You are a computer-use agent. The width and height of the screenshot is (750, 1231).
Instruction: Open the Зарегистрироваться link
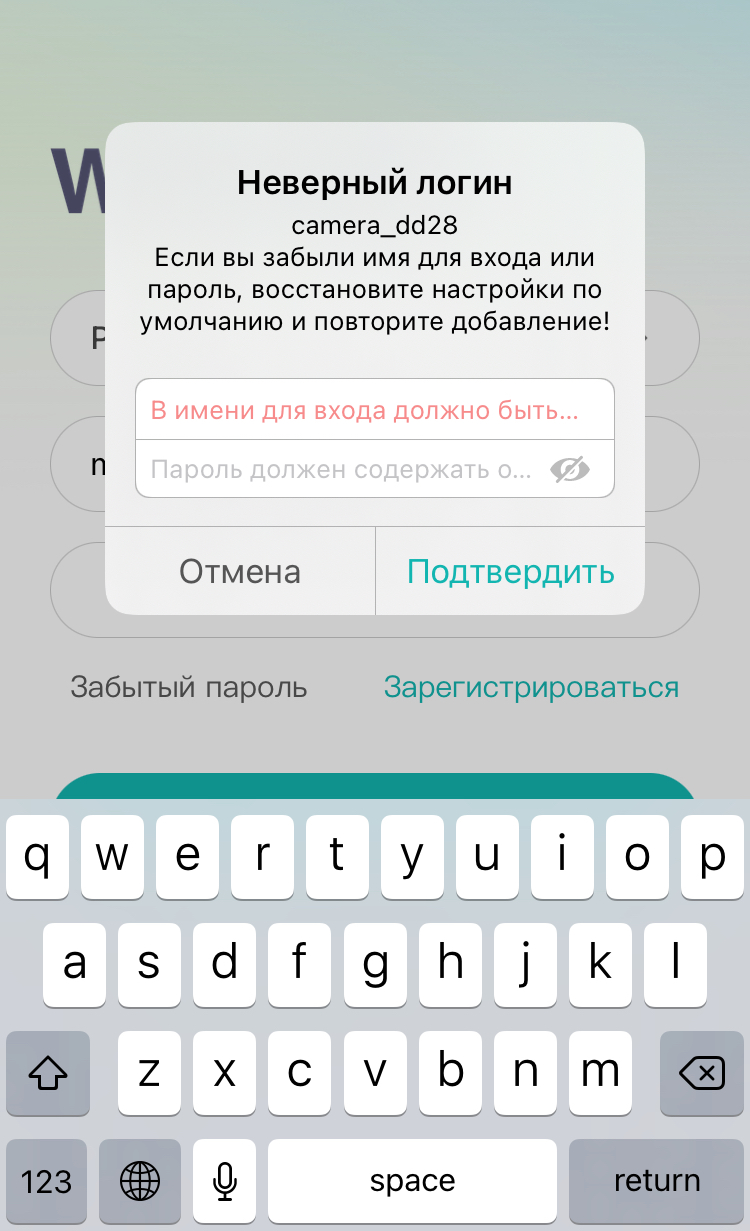tap(531, 688)
